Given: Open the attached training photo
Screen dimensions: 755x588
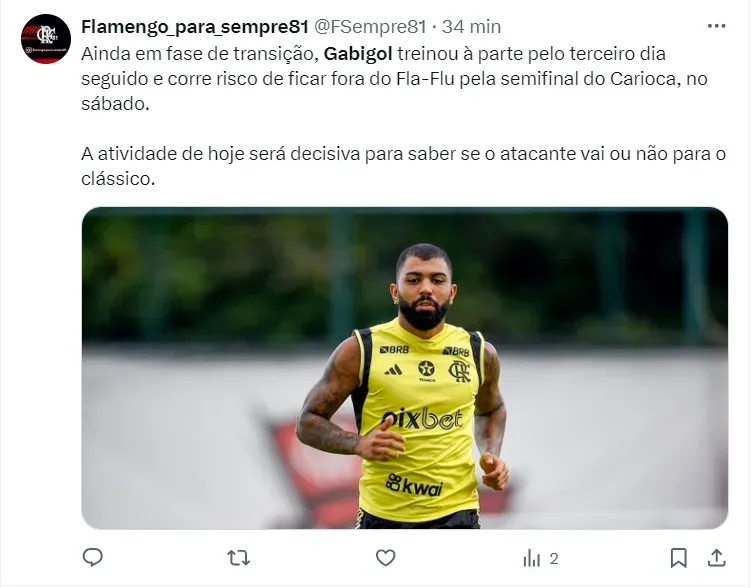Looking at the screenshot, I should pos(404,368).
